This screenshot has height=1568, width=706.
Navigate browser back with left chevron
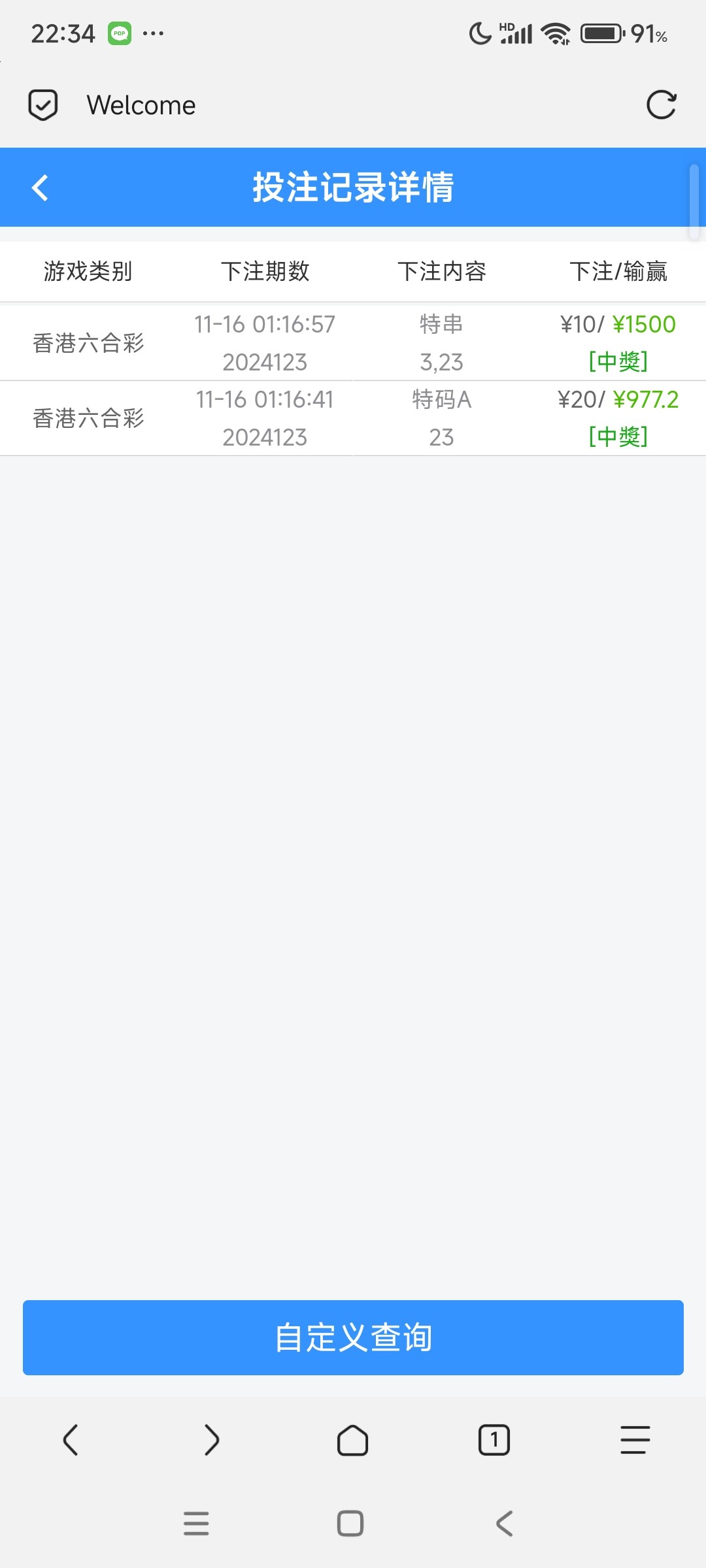[x=71, y=1440]
